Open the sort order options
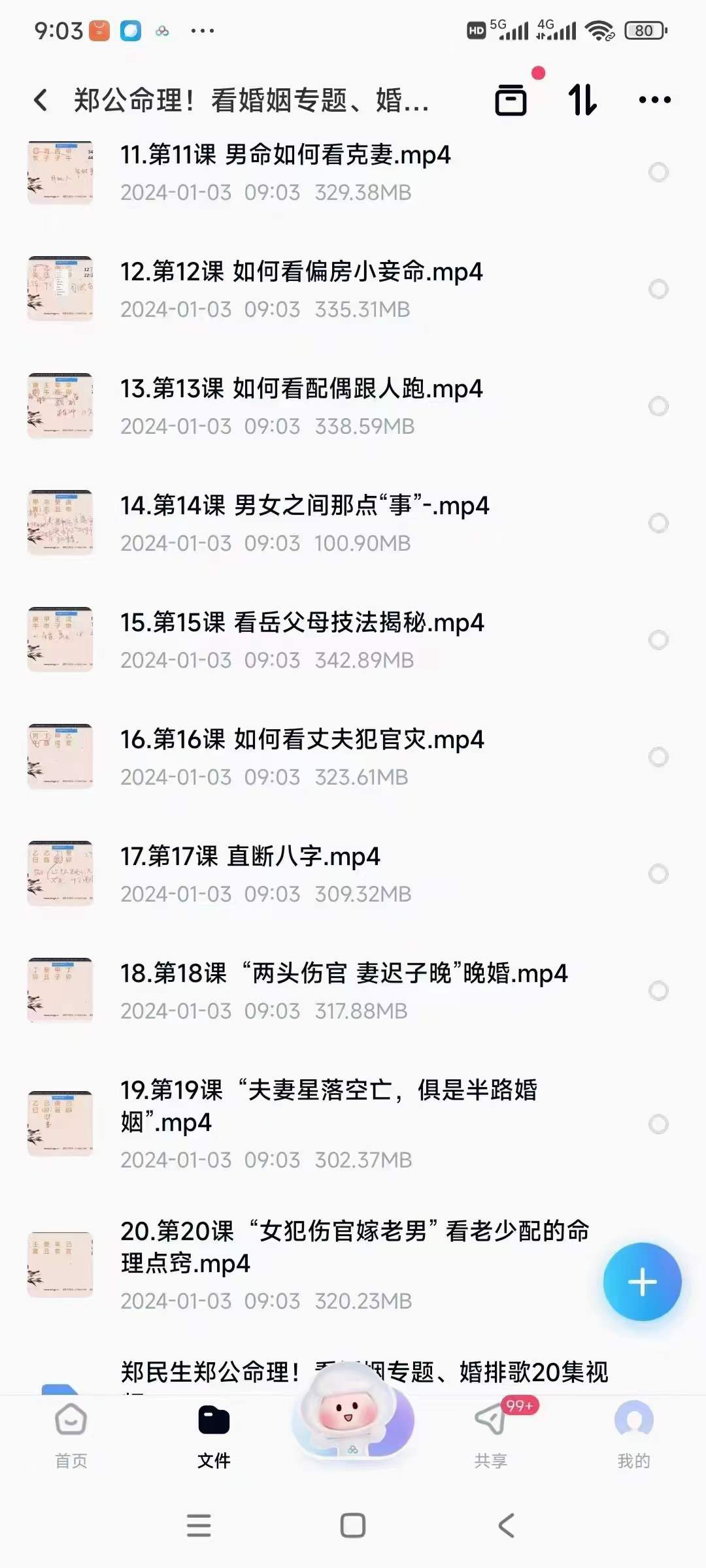 pyautogui.click(x=582, y=100)
